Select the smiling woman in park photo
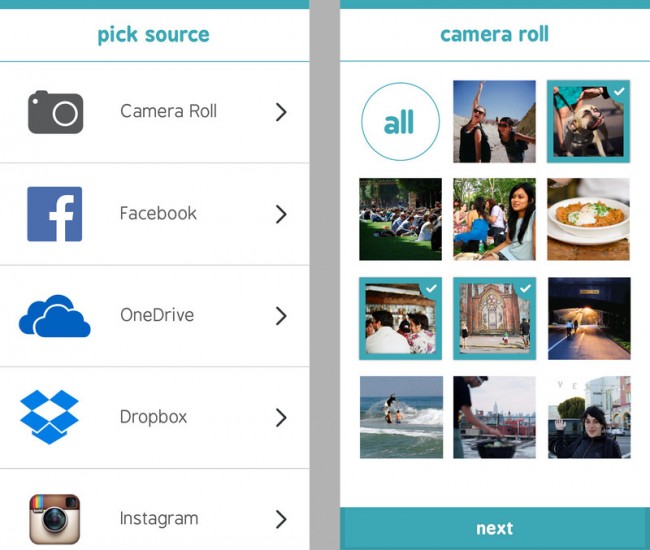Image resolution: width=650 pixels, height=550 pixels. (494, 219)
